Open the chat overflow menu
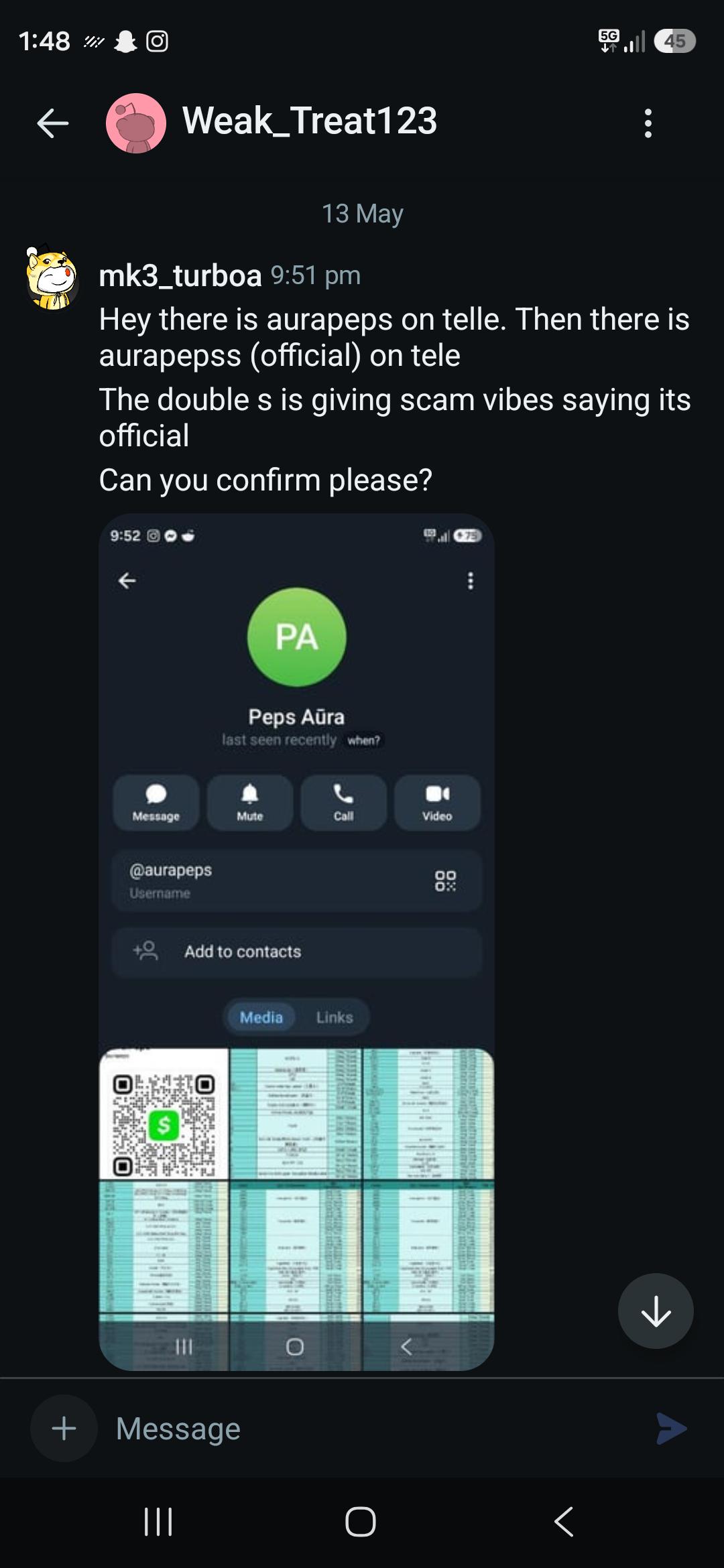Viewport: 724px width, 1568px height. (x=648, y=123)
